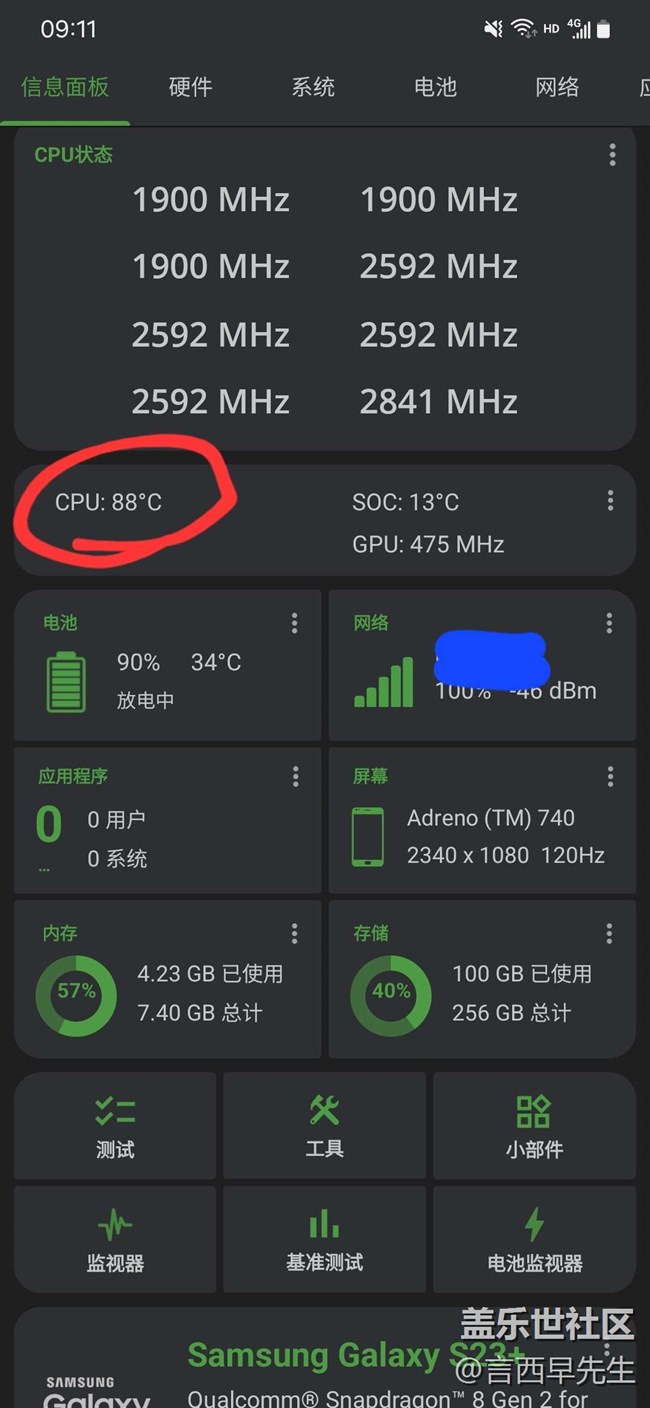Switch to the 硬件 tab

click(x=190, y=87)
